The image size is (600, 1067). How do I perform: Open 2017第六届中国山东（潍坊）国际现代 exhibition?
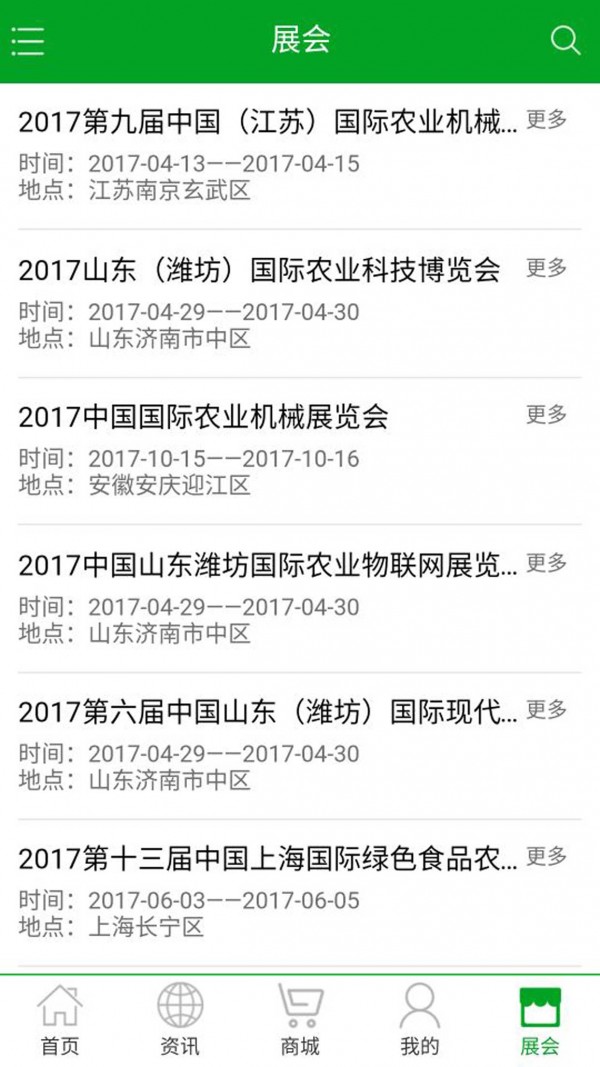point(268,712)
